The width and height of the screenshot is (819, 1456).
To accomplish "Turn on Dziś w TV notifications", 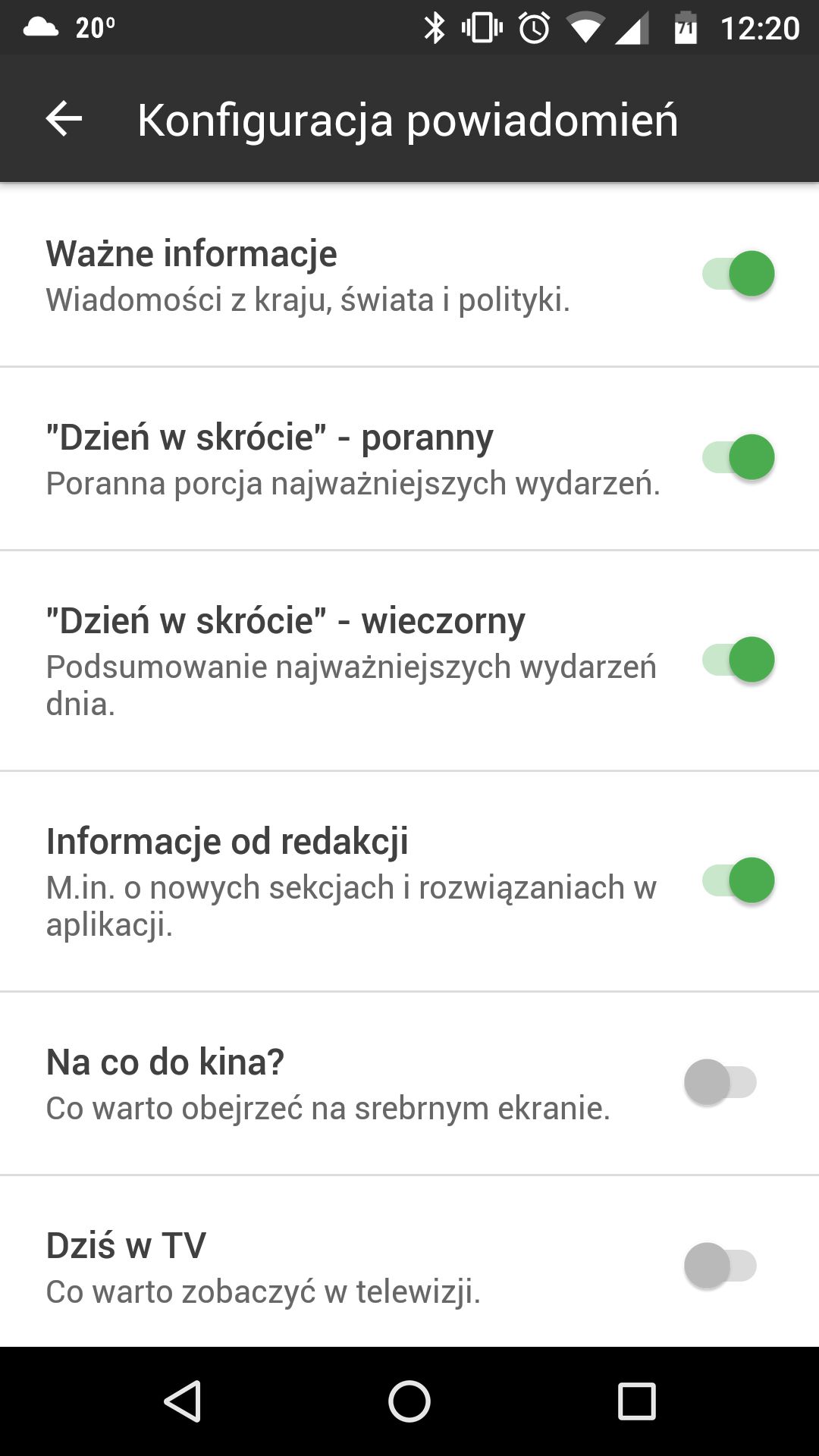I will [720, 1266].
